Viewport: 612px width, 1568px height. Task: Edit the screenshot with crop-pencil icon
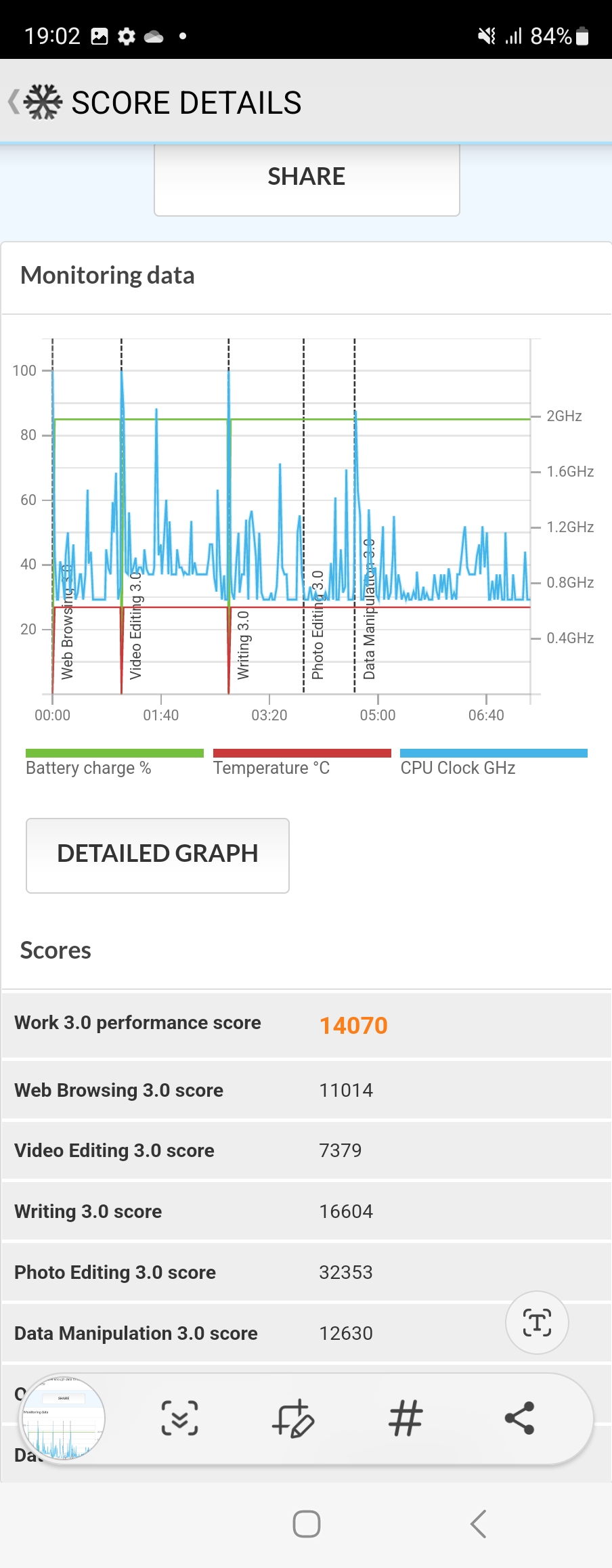click(292, 1418)
